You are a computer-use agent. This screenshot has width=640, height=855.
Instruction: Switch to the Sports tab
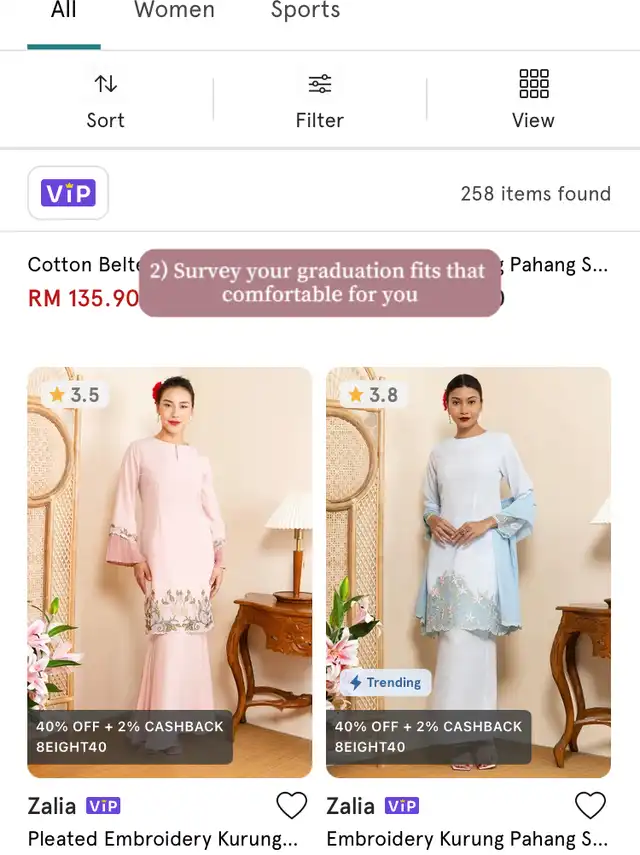click(305, 12)
